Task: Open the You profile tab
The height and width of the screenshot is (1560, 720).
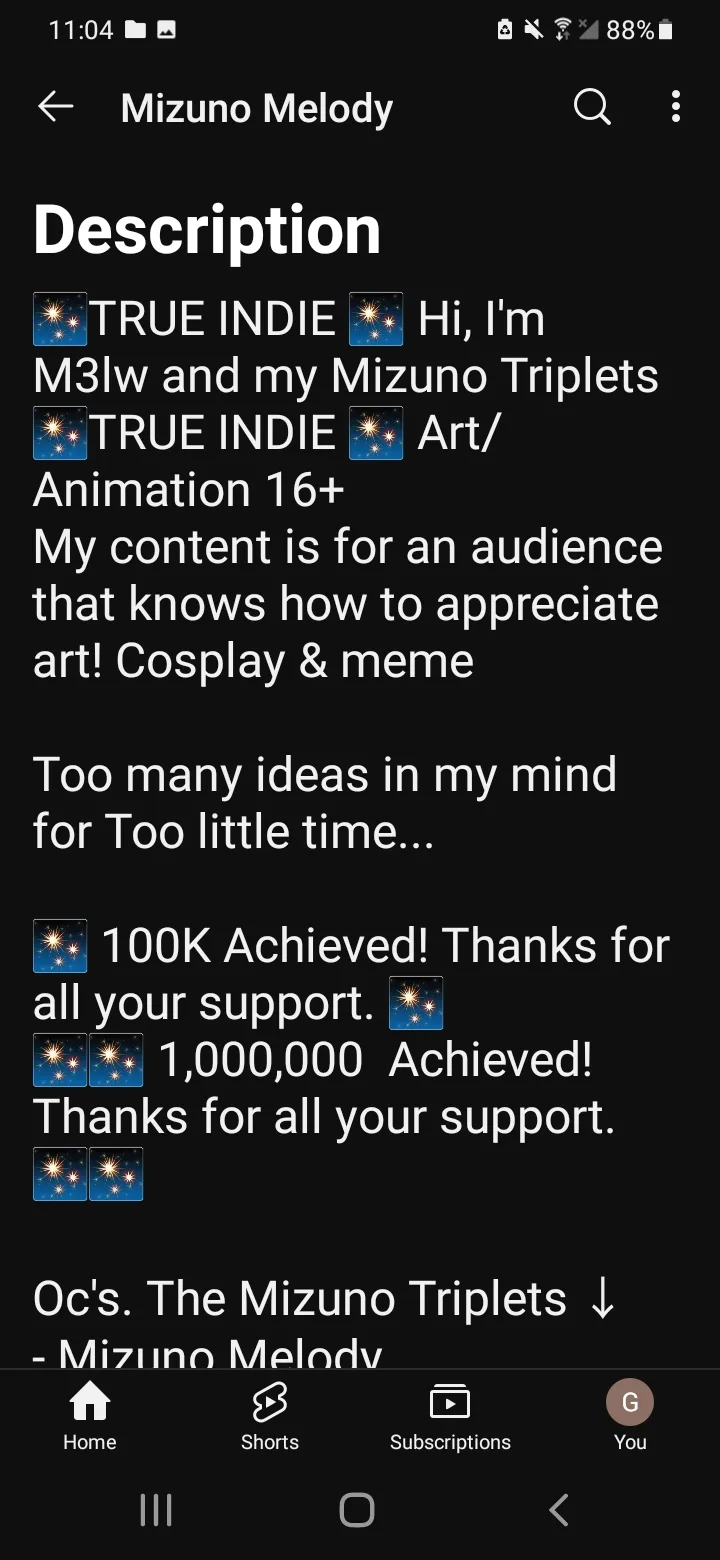Action: point(630,1416)
